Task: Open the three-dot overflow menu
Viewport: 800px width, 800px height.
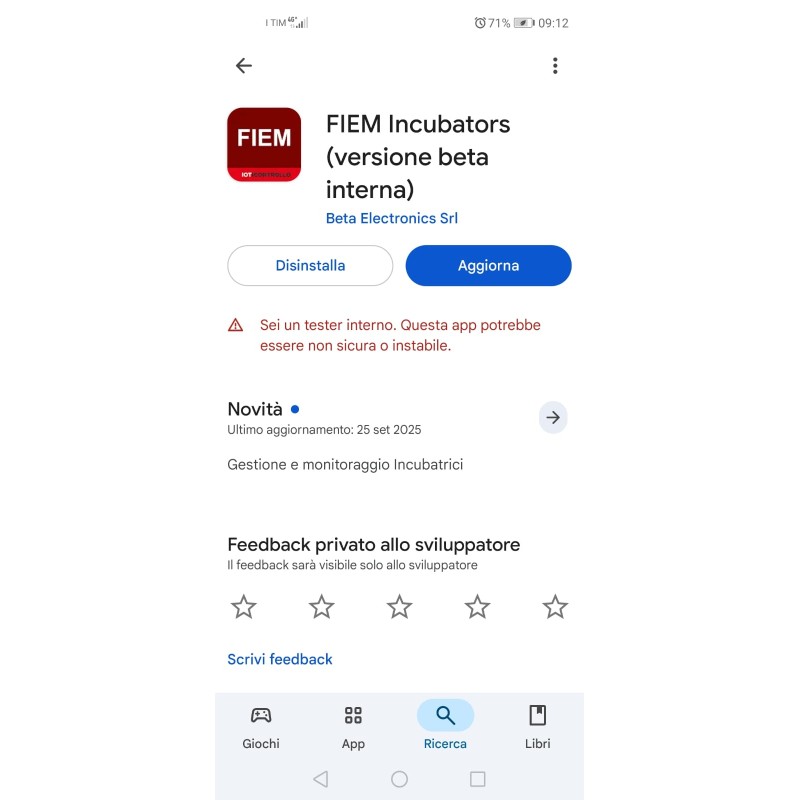Action: coord(555,66)
